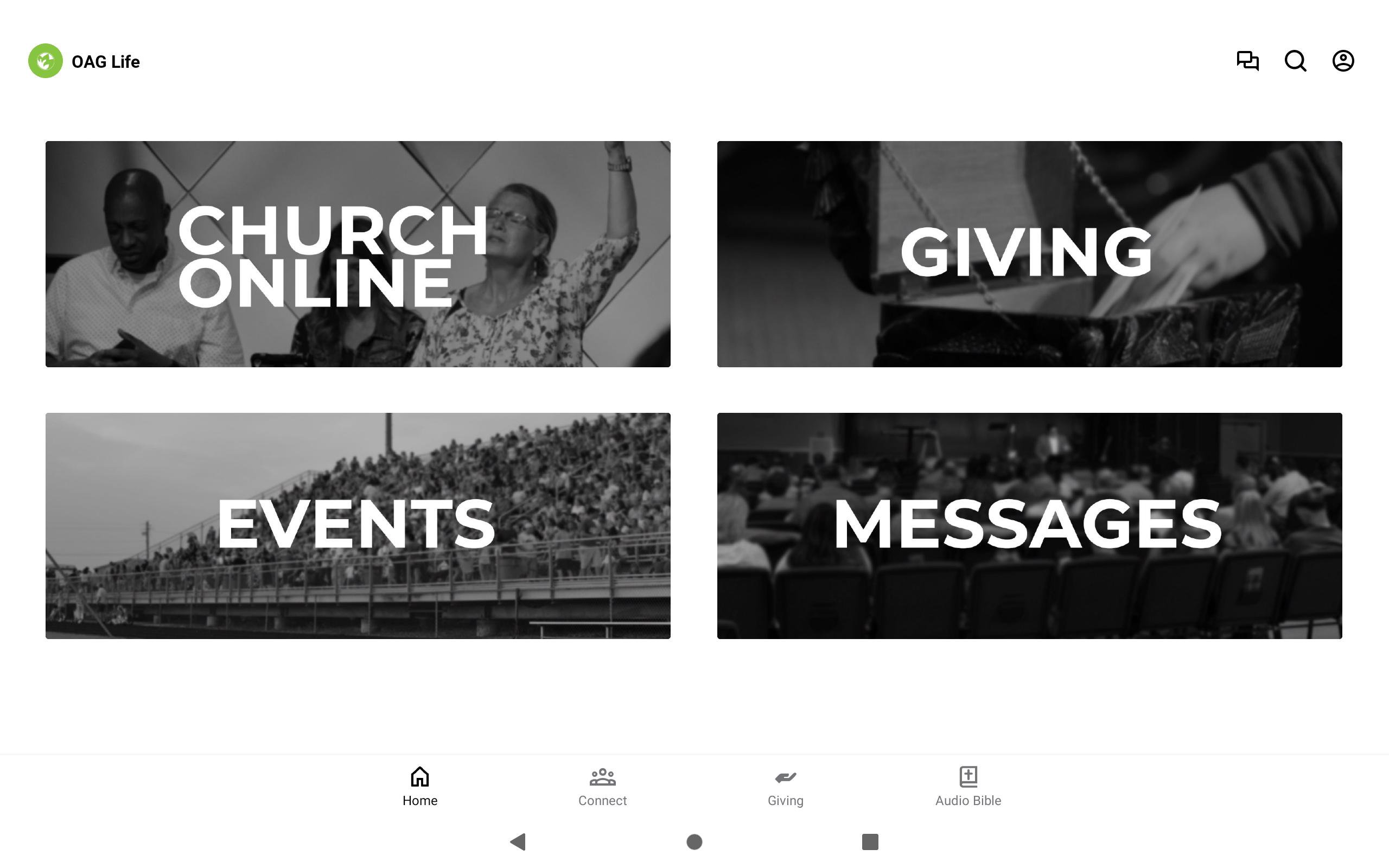Tap the system recent apps button
The image size is (1389, 868).
coord(870,841)
